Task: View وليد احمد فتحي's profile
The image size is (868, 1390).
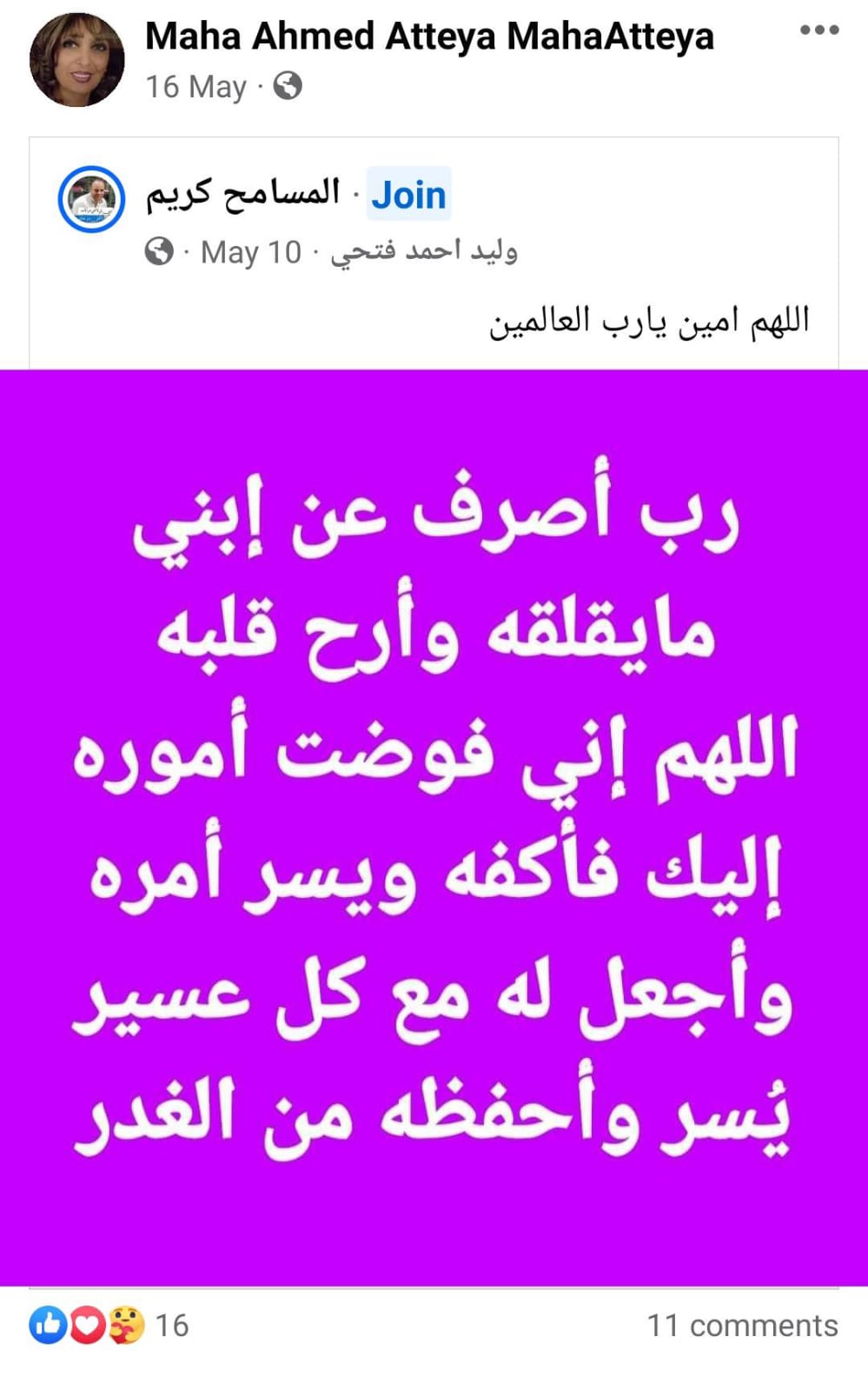Action: pyautogui.click(x=424, y=251)
